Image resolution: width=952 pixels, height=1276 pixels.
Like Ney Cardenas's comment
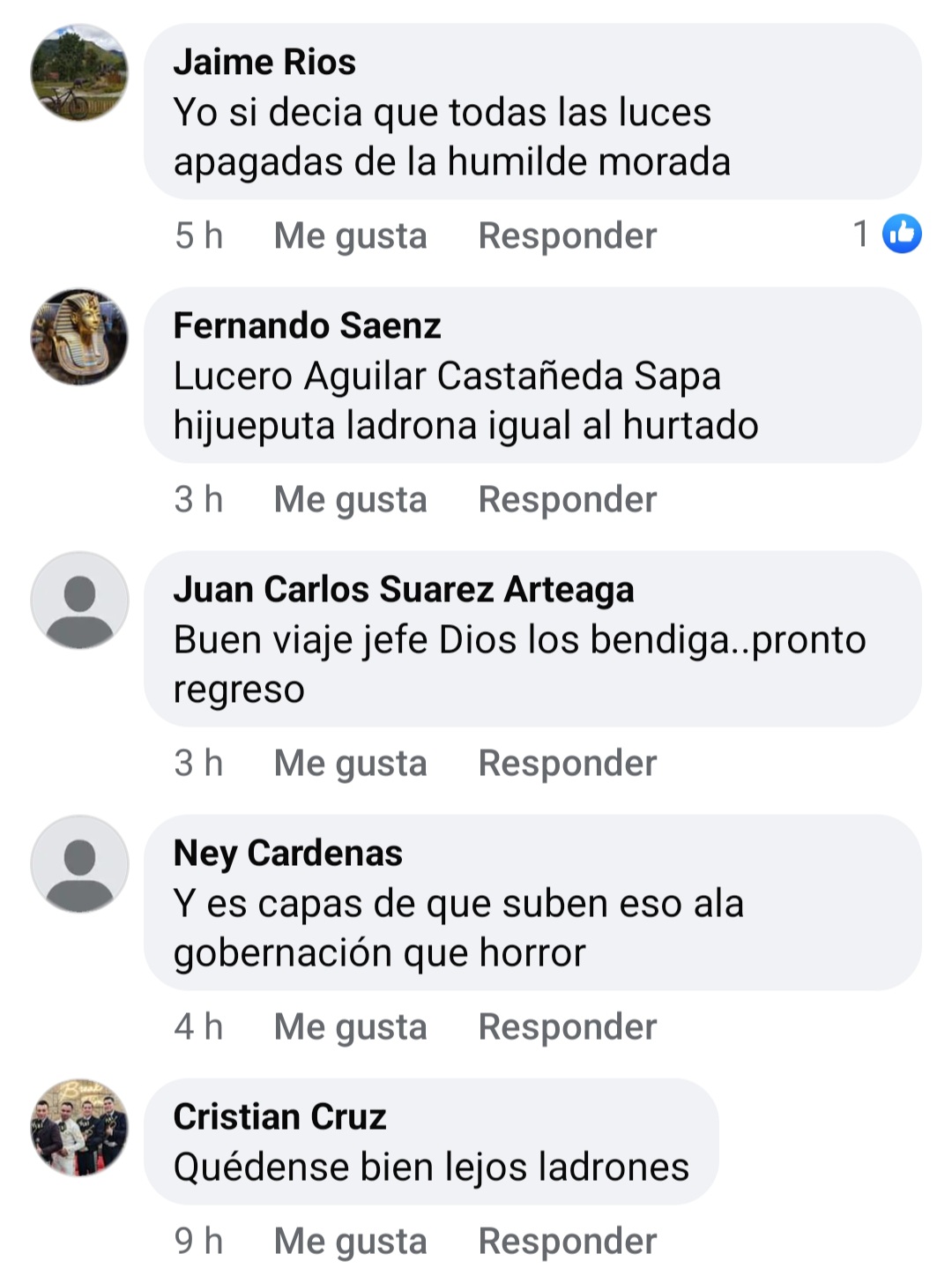(x=350, y=1026)
